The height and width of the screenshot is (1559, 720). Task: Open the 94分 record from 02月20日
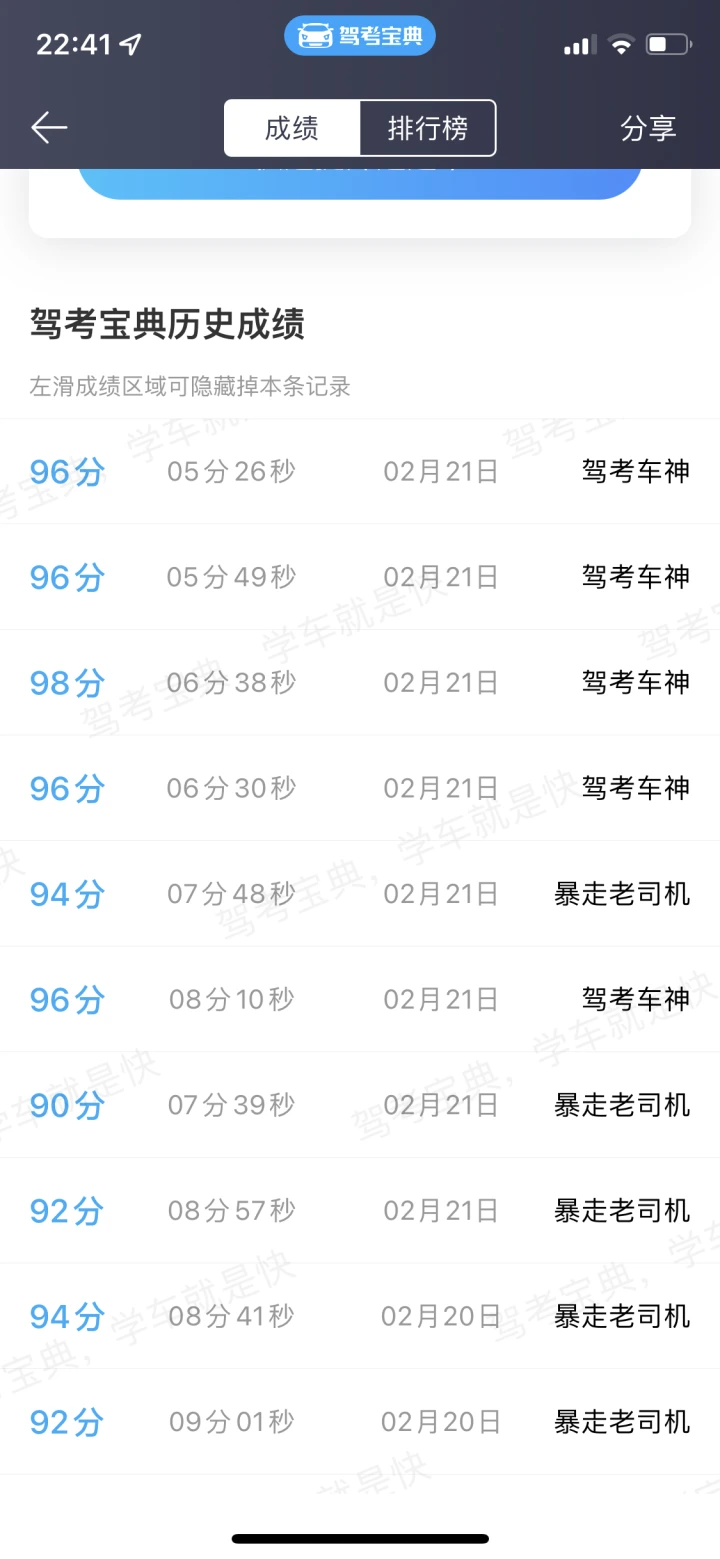tap(360, 1316)
